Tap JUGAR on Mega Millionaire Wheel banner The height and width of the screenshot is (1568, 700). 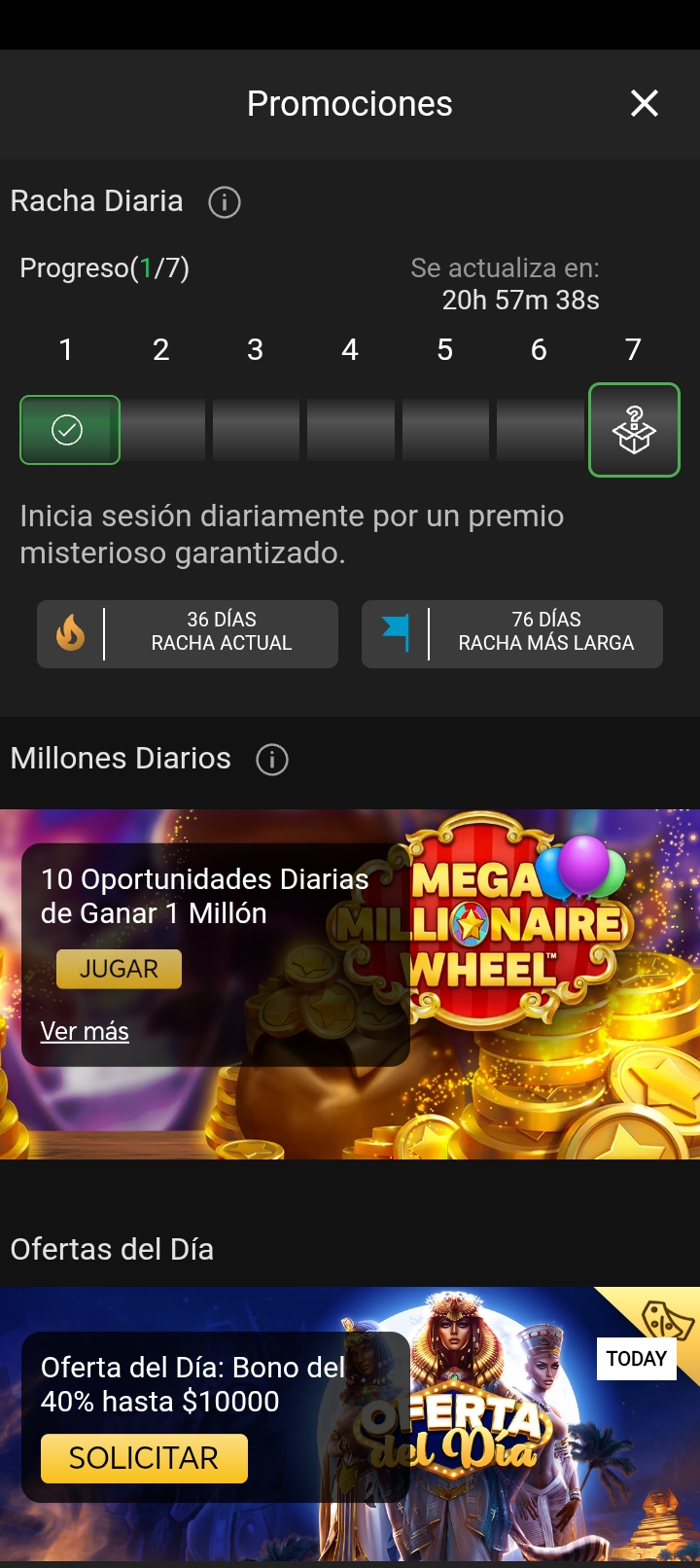pos(119,969)
